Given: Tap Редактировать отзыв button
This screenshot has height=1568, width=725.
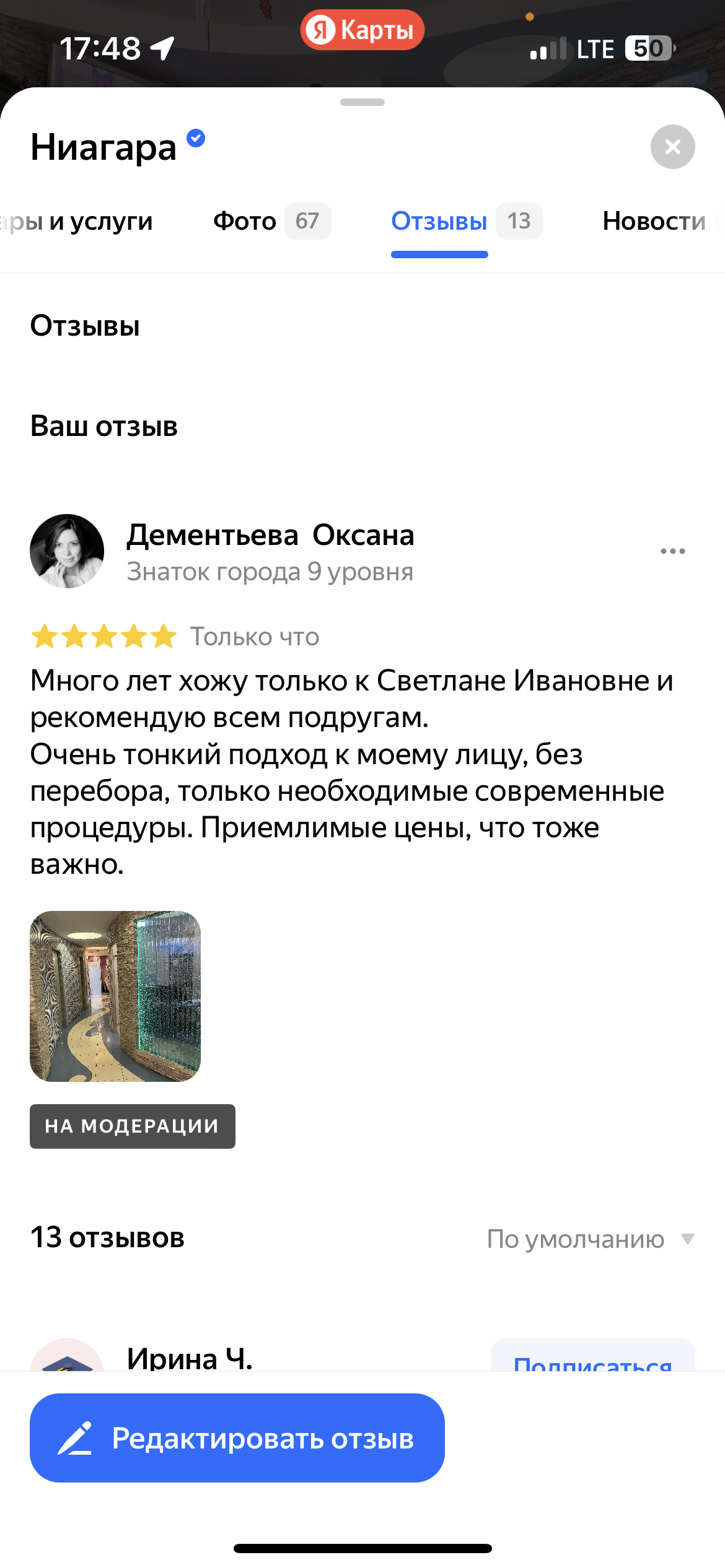Looking at the screenshot, I should click(237, 1438).
